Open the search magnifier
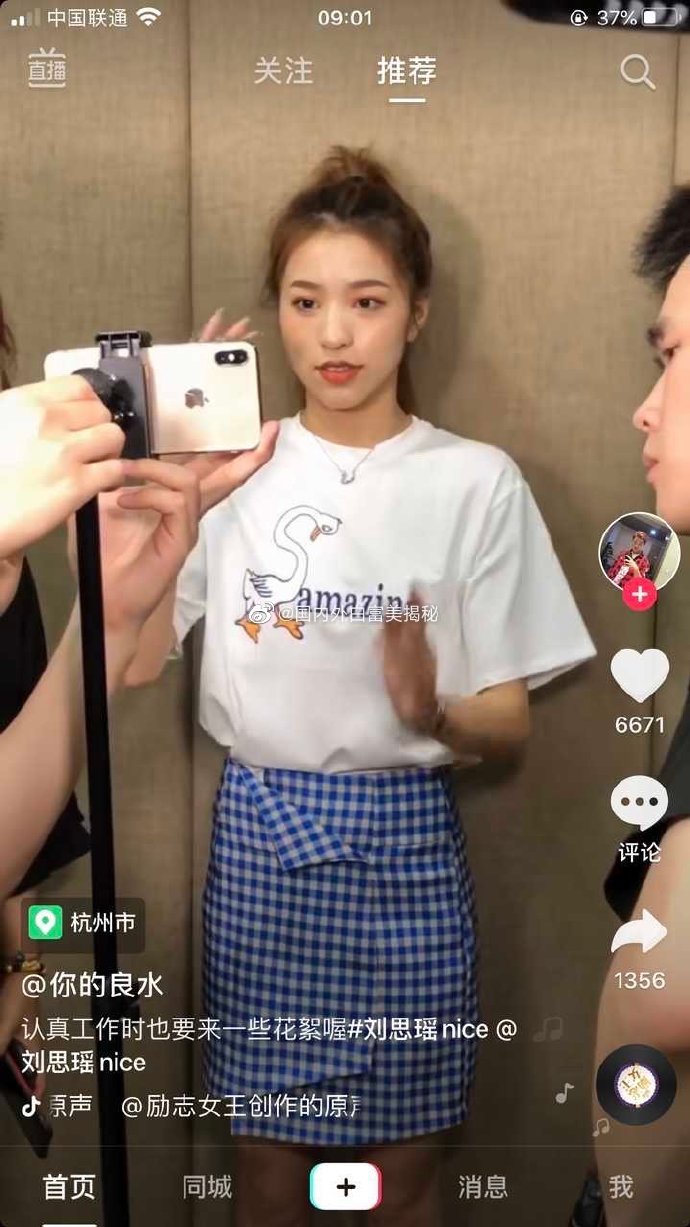 (637, 72)
